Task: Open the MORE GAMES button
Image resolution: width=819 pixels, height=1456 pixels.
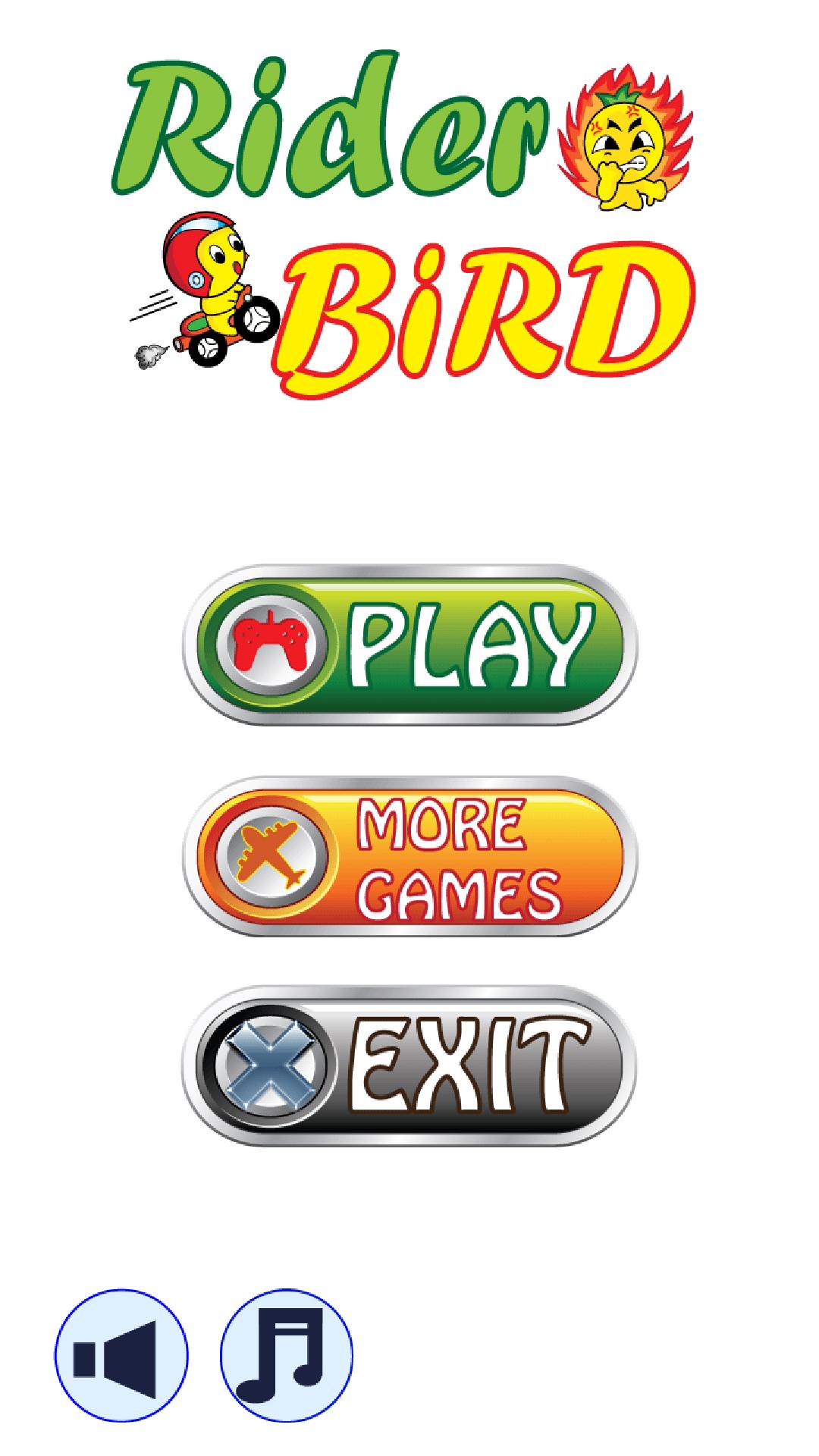Action: coord(409,855)
